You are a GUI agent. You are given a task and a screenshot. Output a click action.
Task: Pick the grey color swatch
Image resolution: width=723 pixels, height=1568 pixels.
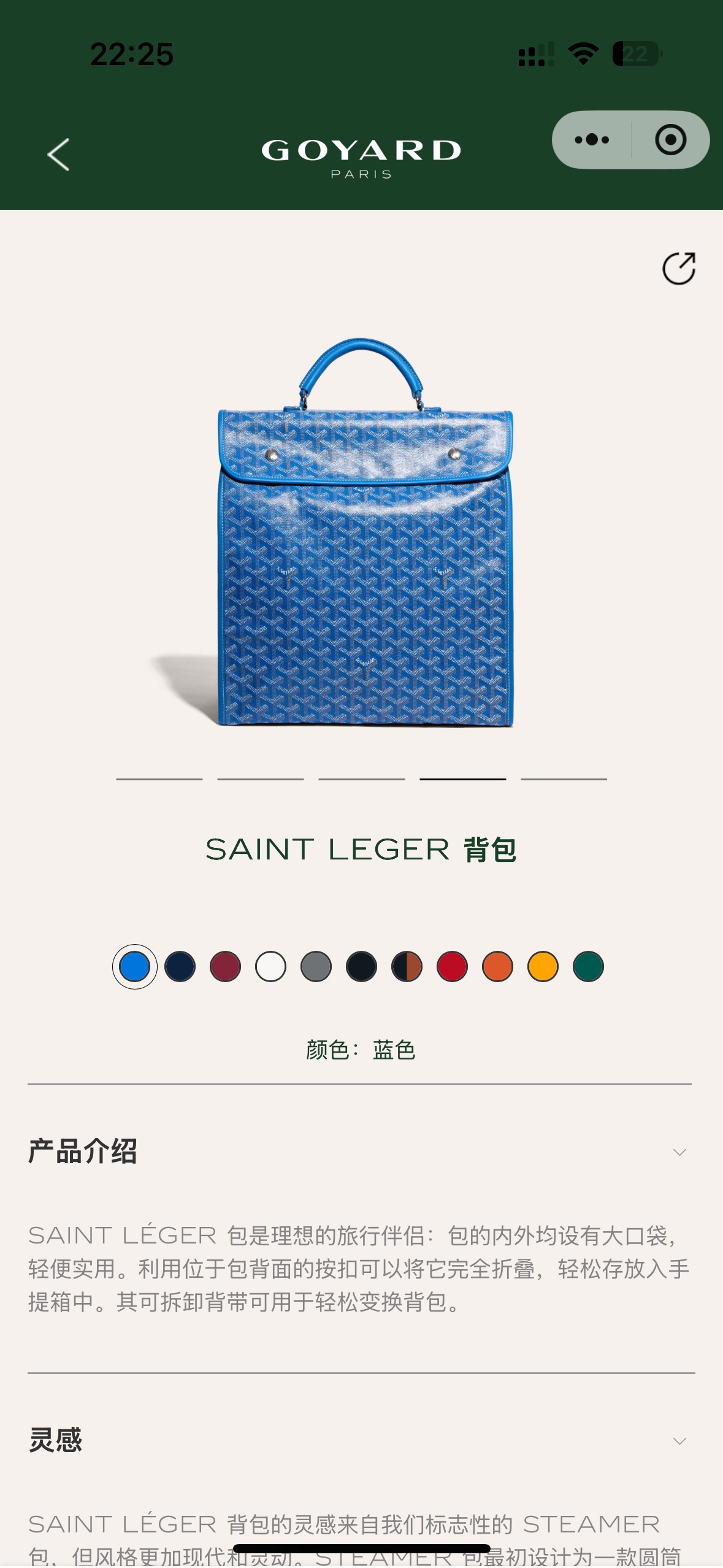coord(316,967)
